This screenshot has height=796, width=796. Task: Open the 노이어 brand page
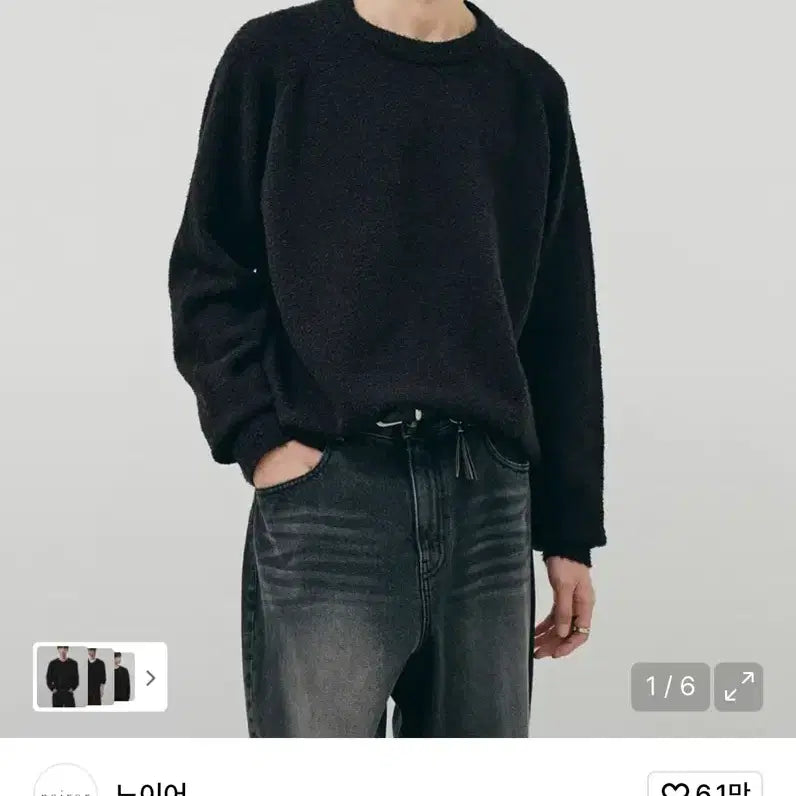click(x=150, y=788)
